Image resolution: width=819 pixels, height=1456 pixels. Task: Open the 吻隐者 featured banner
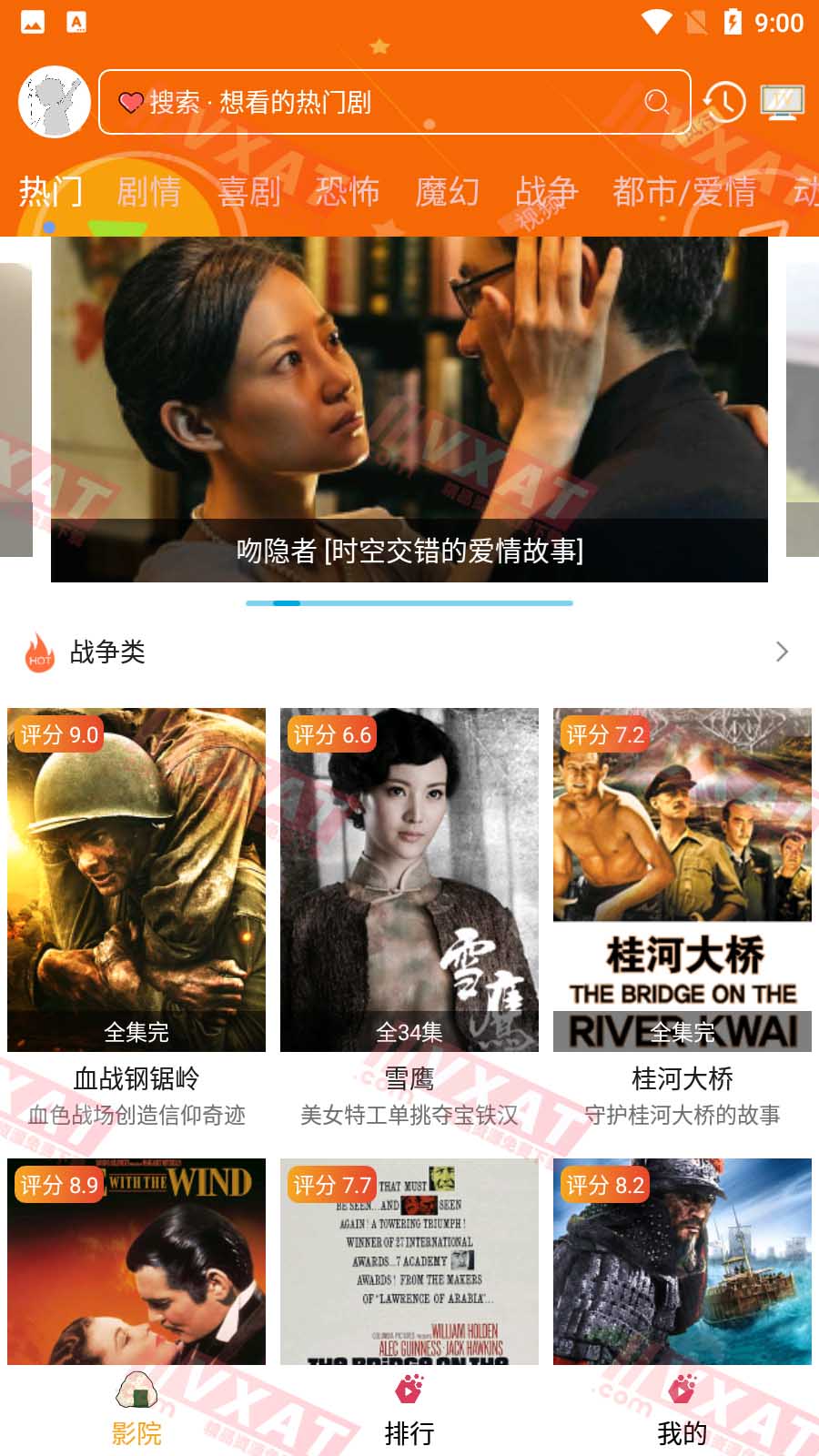(x=409, y=409)
